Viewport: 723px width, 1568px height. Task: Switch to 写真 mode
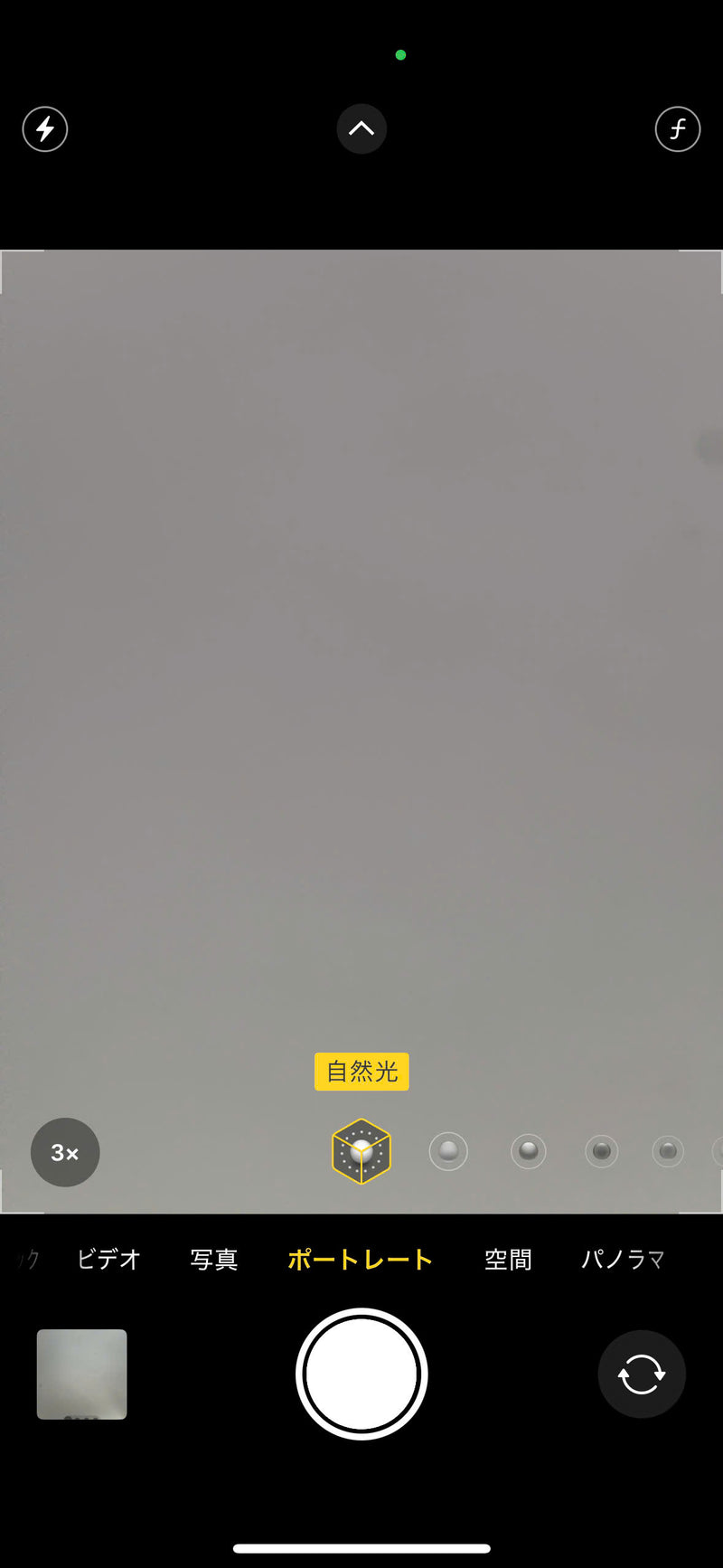click(214, 1259)
